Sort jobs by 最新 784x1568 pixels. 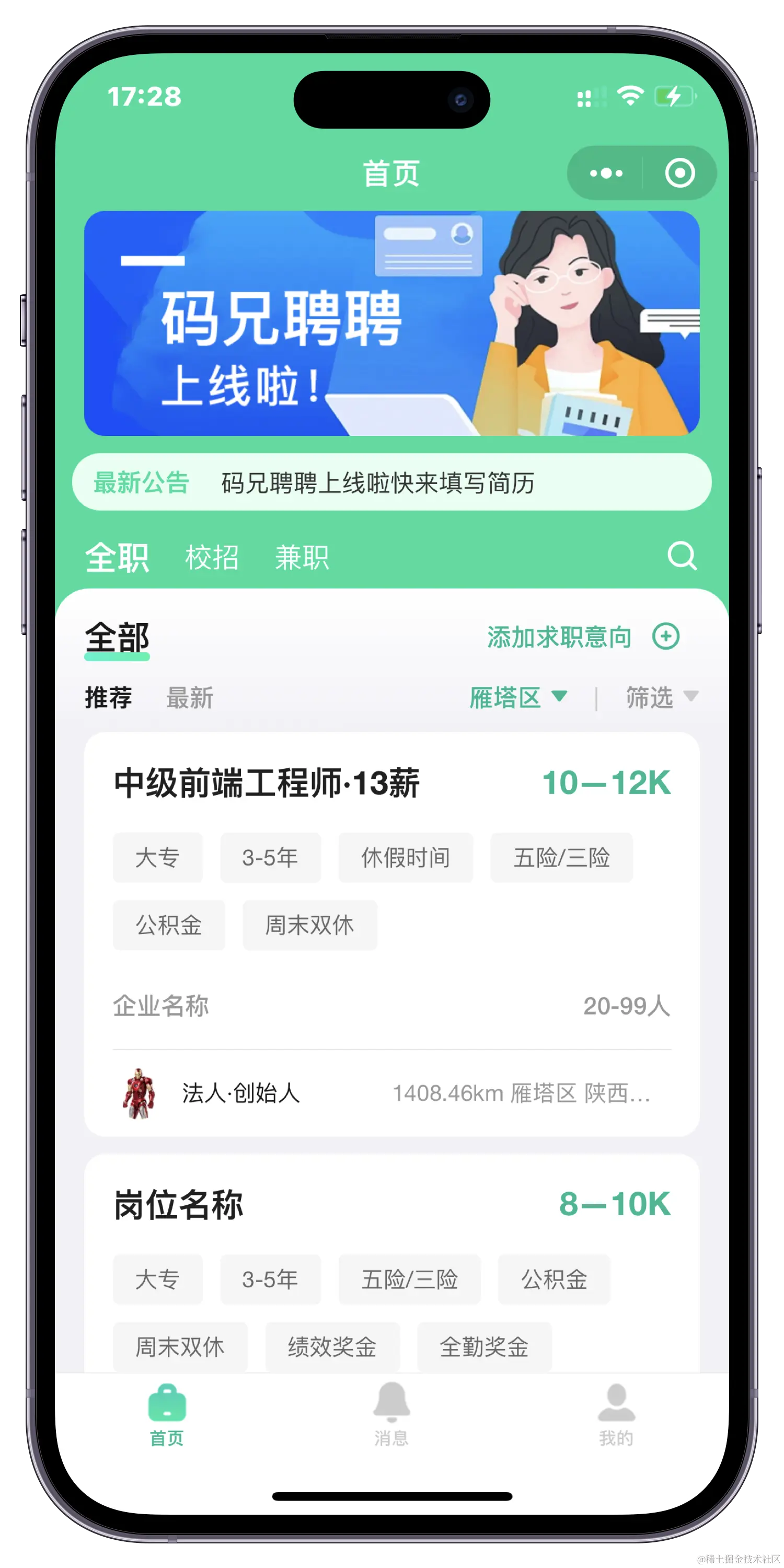tap(190, 698)
